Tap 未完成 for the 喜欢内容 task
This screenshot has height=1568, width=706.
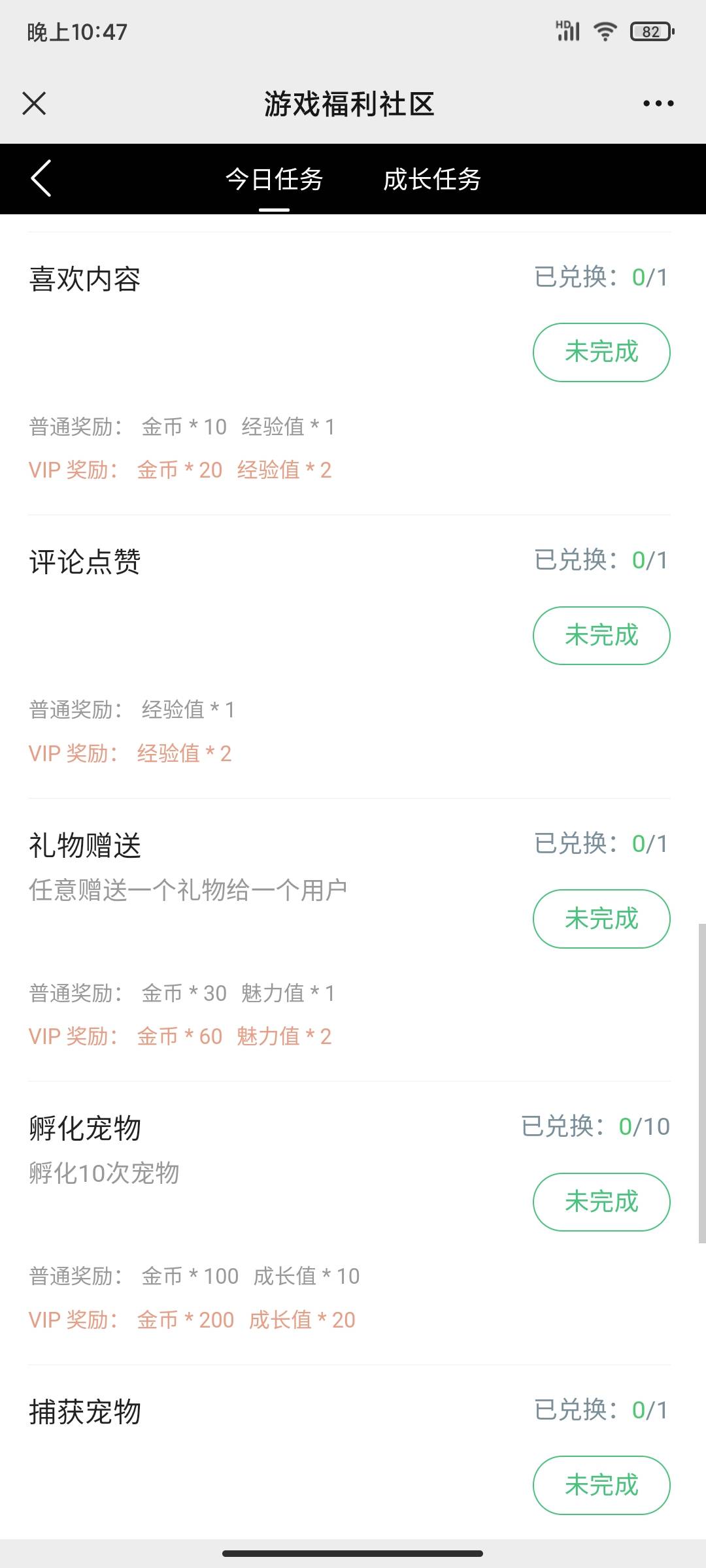tap(601, 352)
